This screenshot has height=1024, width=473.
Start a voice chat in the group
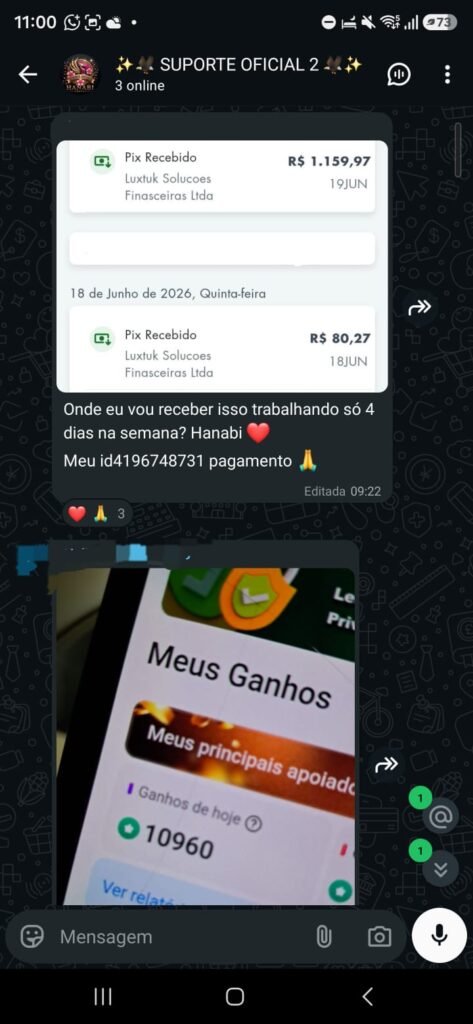(399, 75)
